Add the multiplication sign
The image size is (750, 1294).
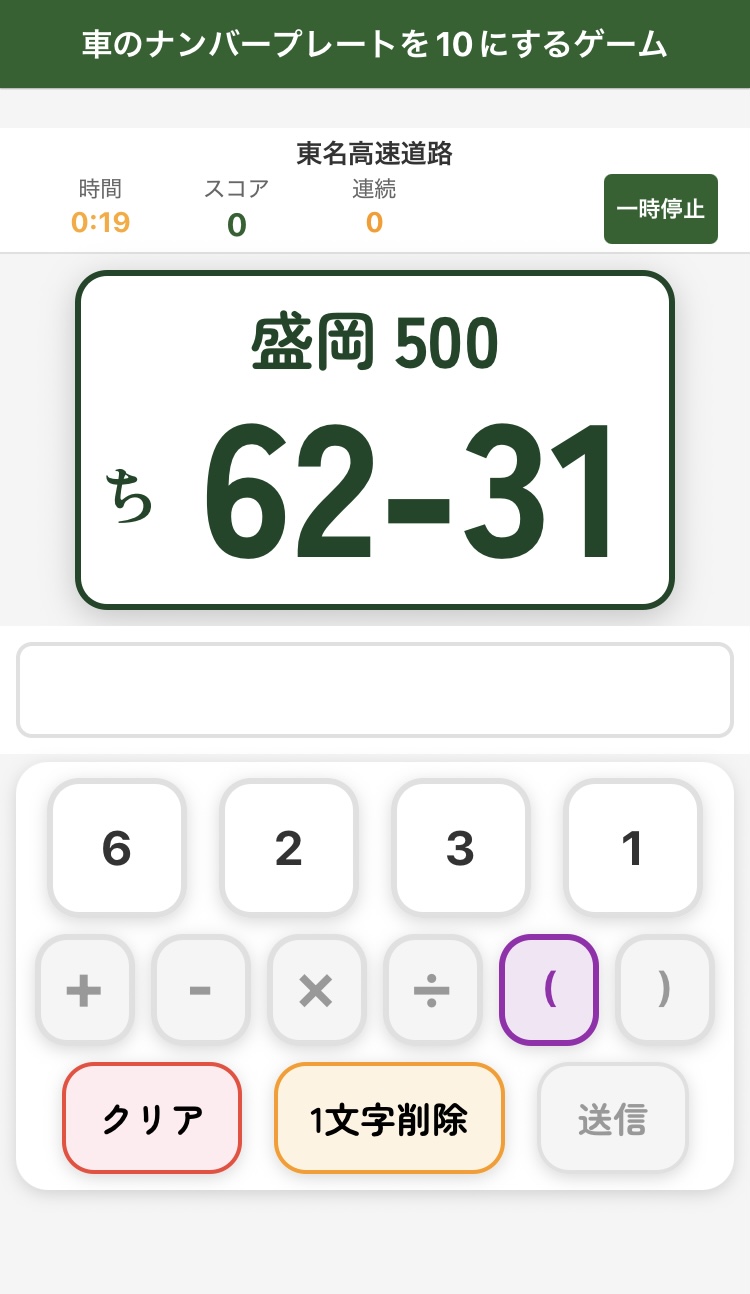[x=316, y=990]
